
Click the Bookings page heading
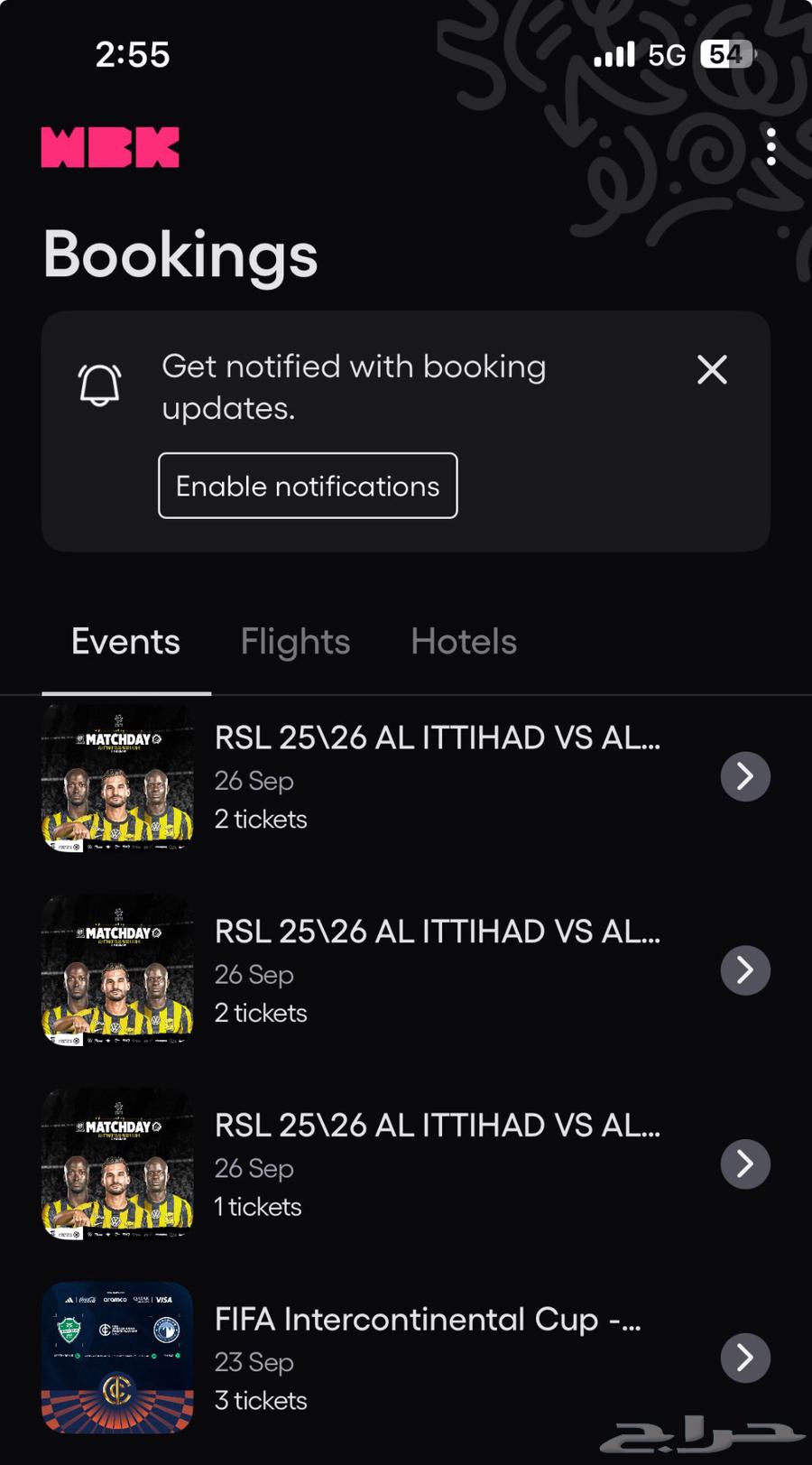[180, 255]
